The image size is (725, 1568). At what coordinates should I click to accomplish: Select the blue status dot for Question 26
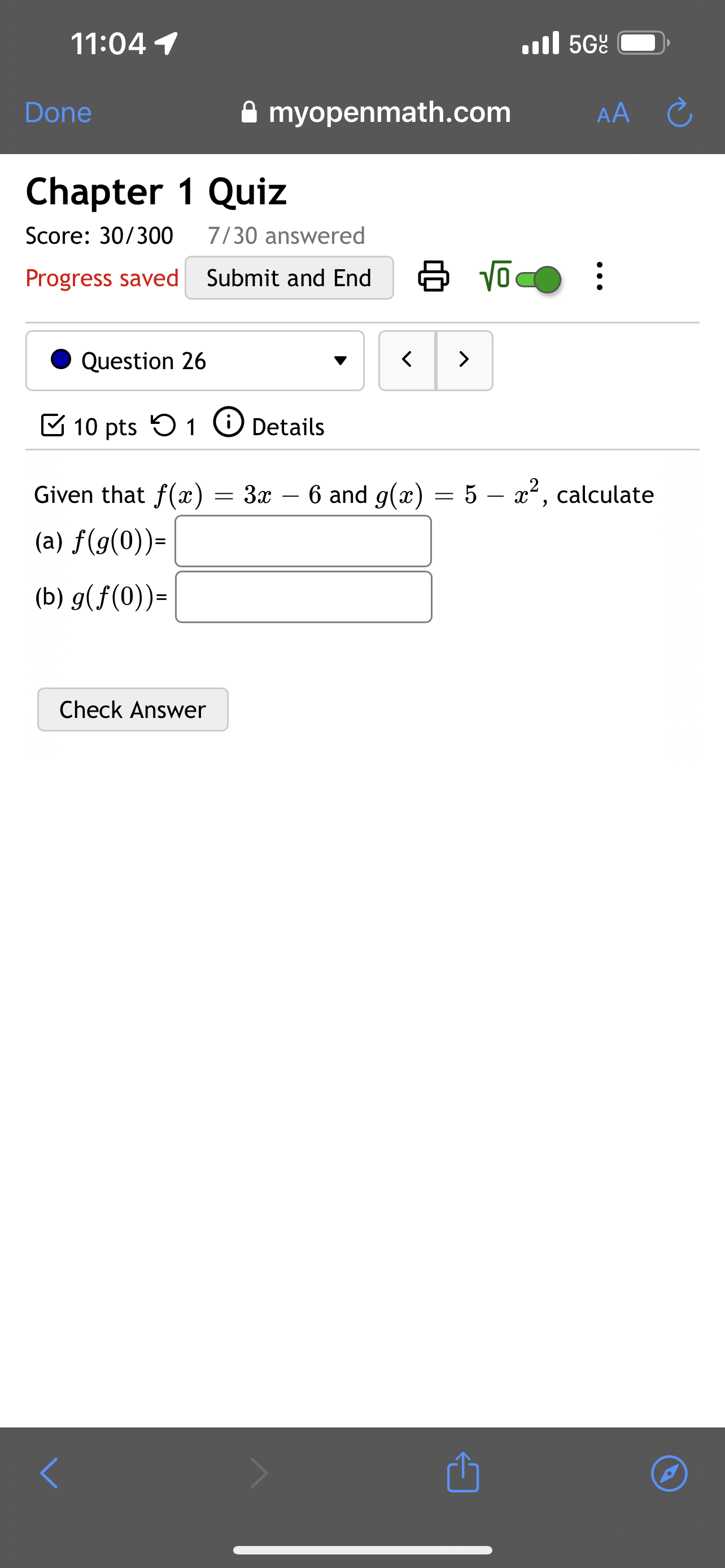click(61, 360)
